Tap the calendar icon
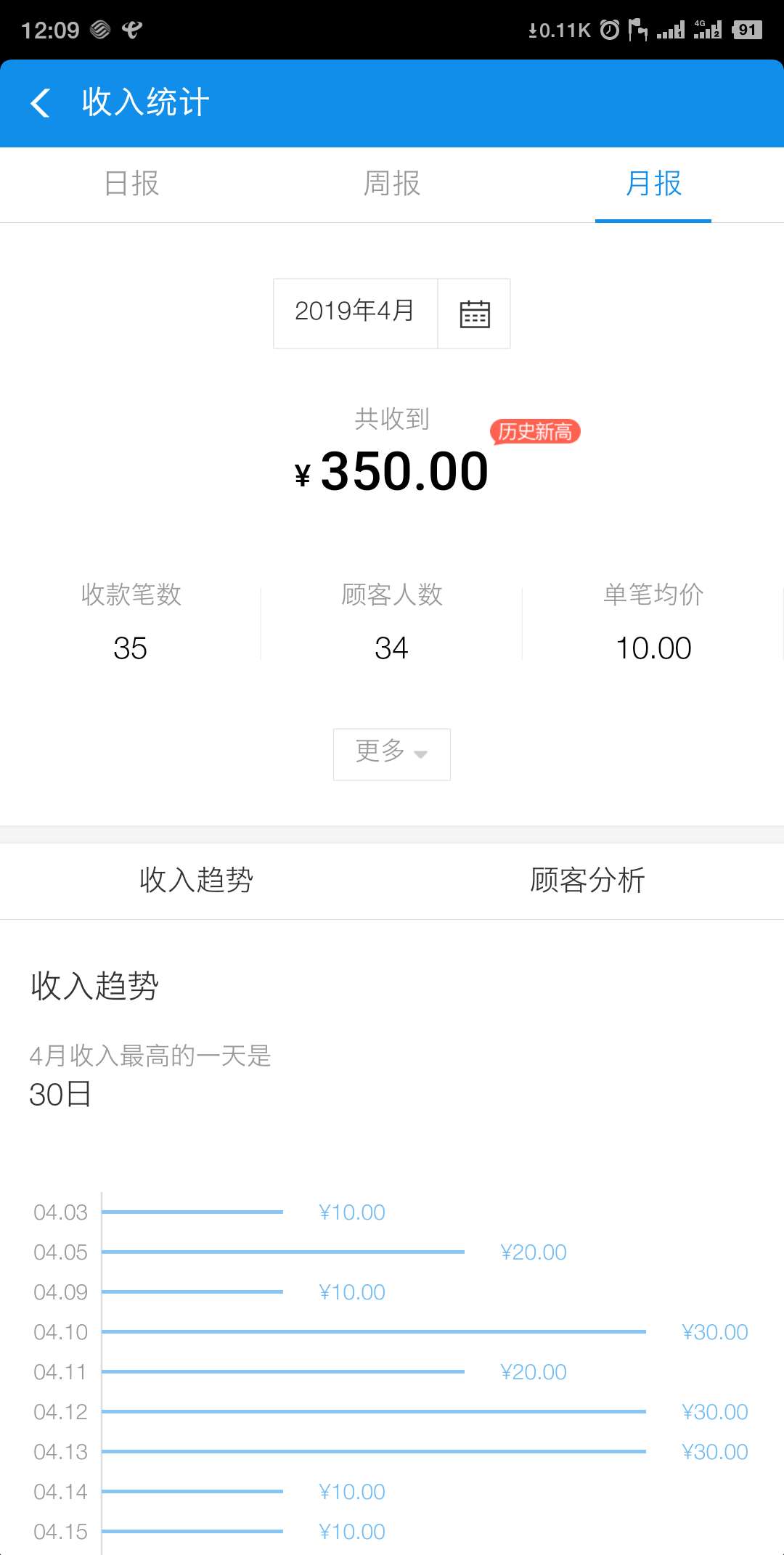The height and width of the screenshot is (1555, 784). [475, 314]
